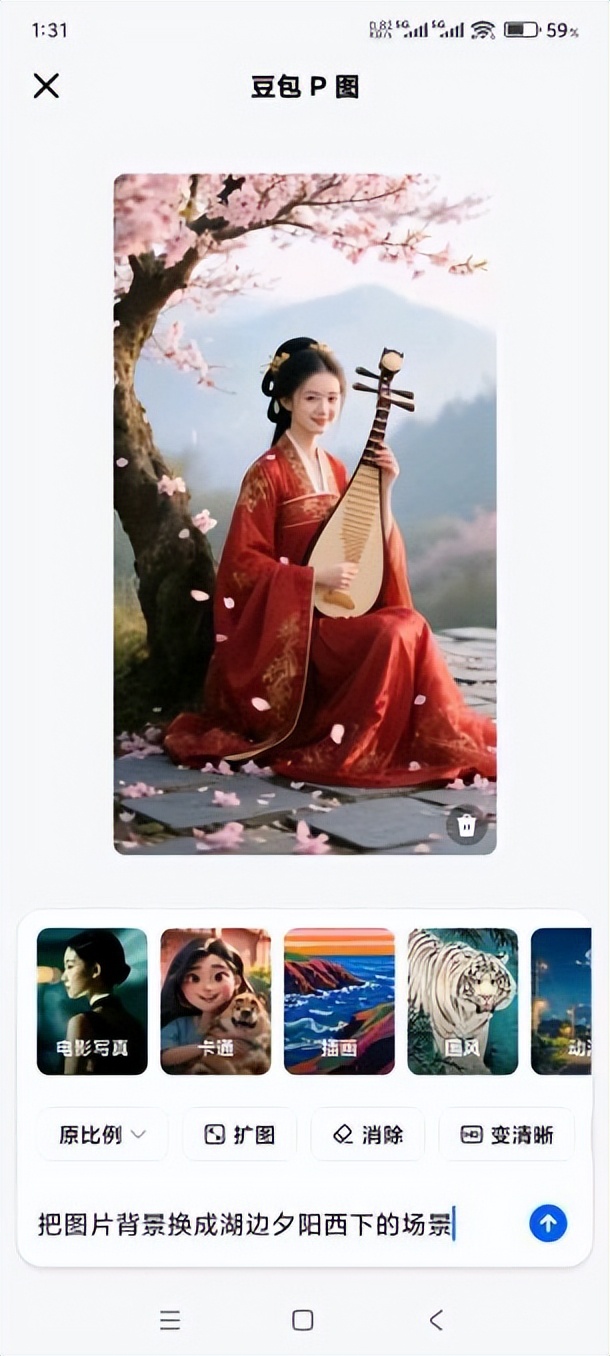Pick the 国风 style preset
The image size is (610, 1356).
462,1001
